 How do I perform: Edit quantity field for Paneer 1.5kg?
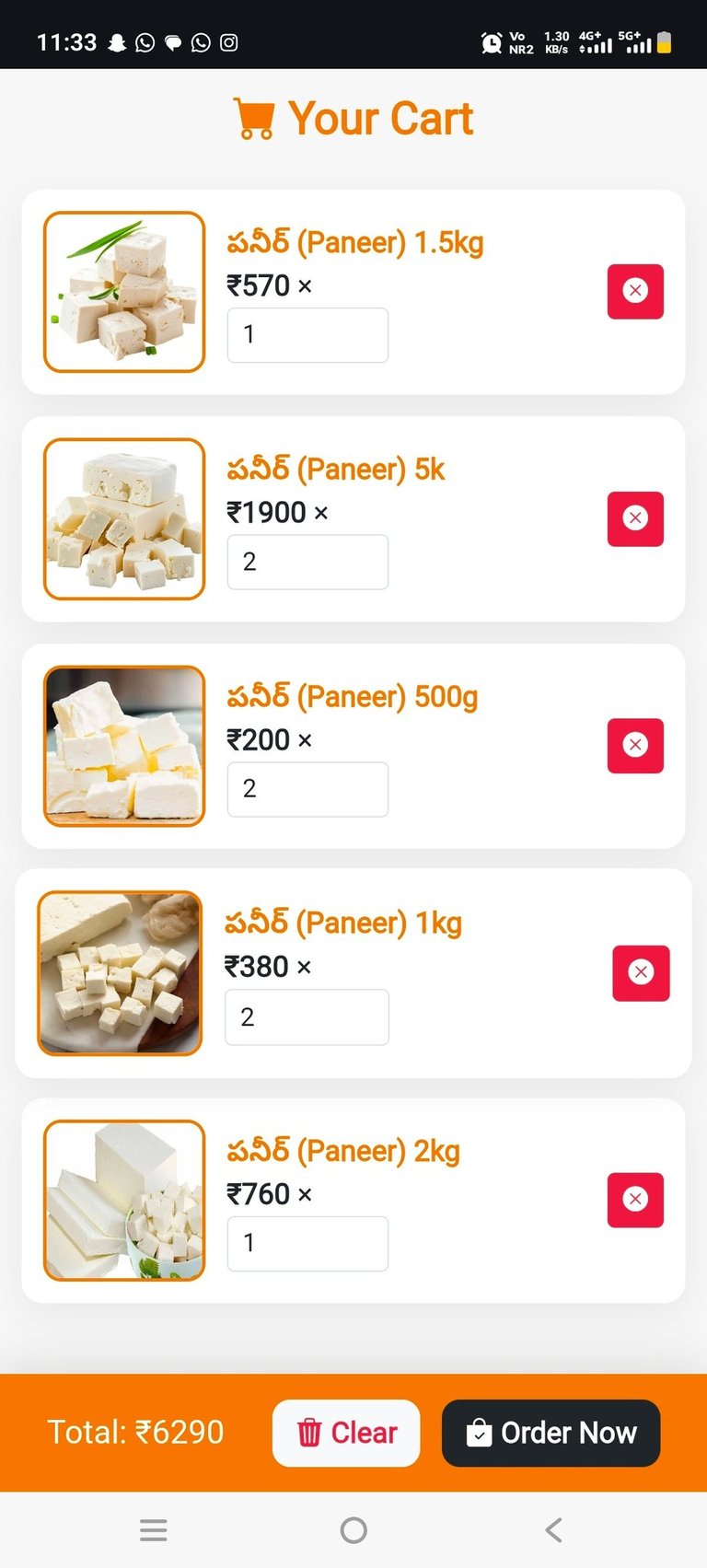pyautogui.click(x=307, y=335)
